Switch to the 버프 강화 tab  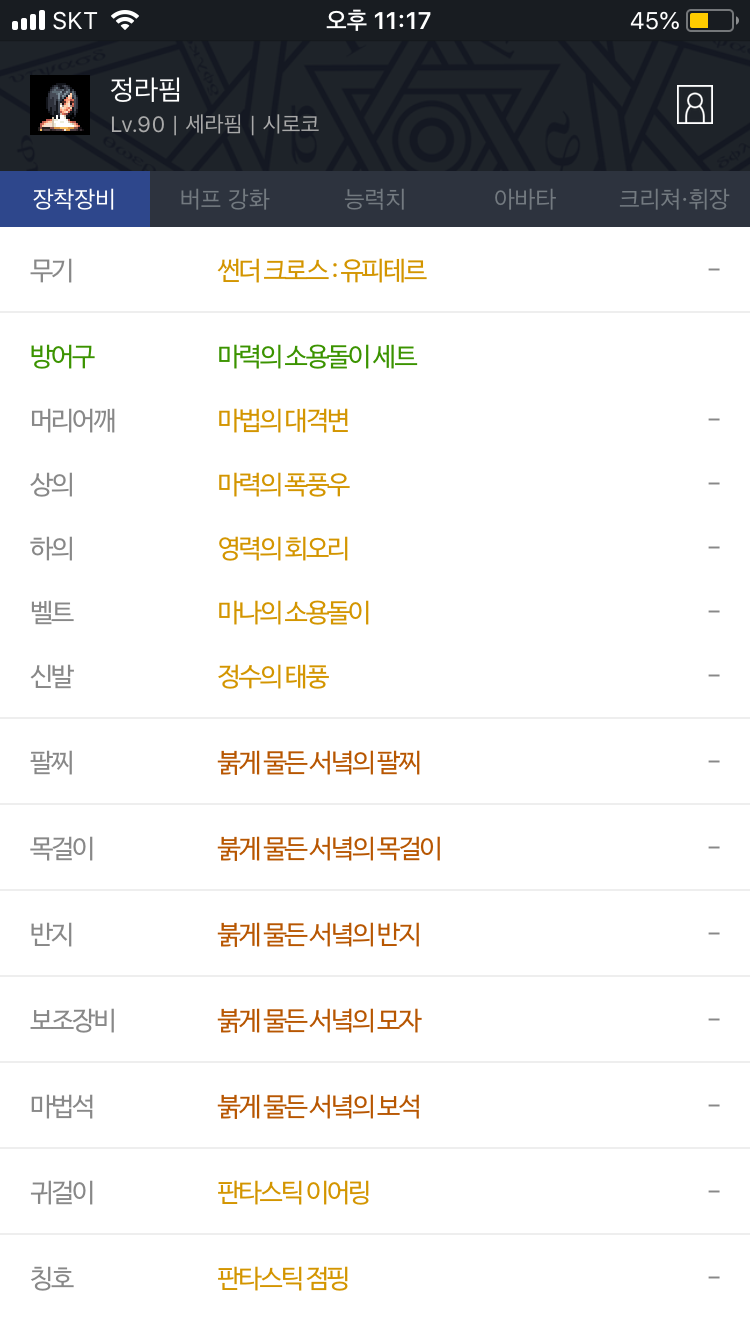click(225, 199)
